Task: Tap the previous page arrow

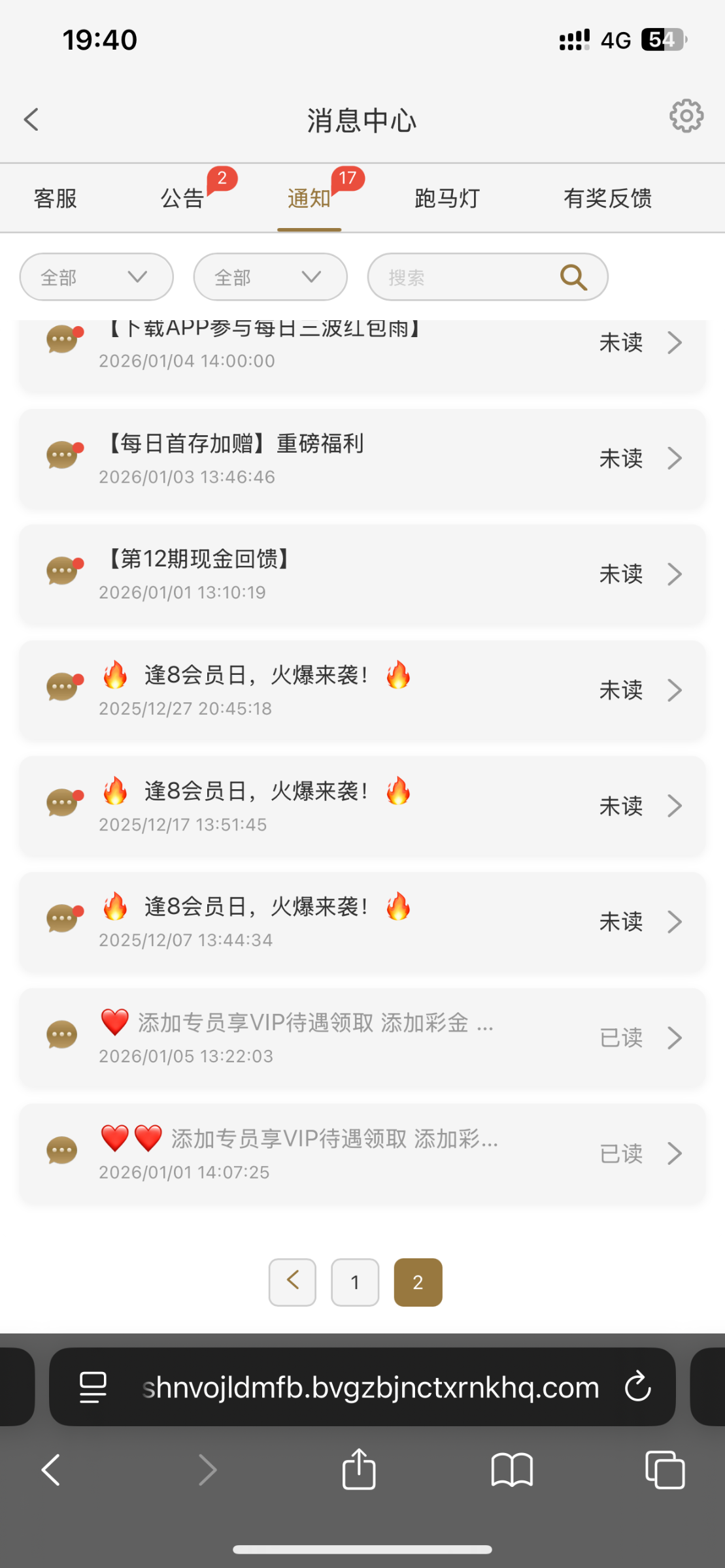Action: pyautogui.click(x=292, y=1282)
